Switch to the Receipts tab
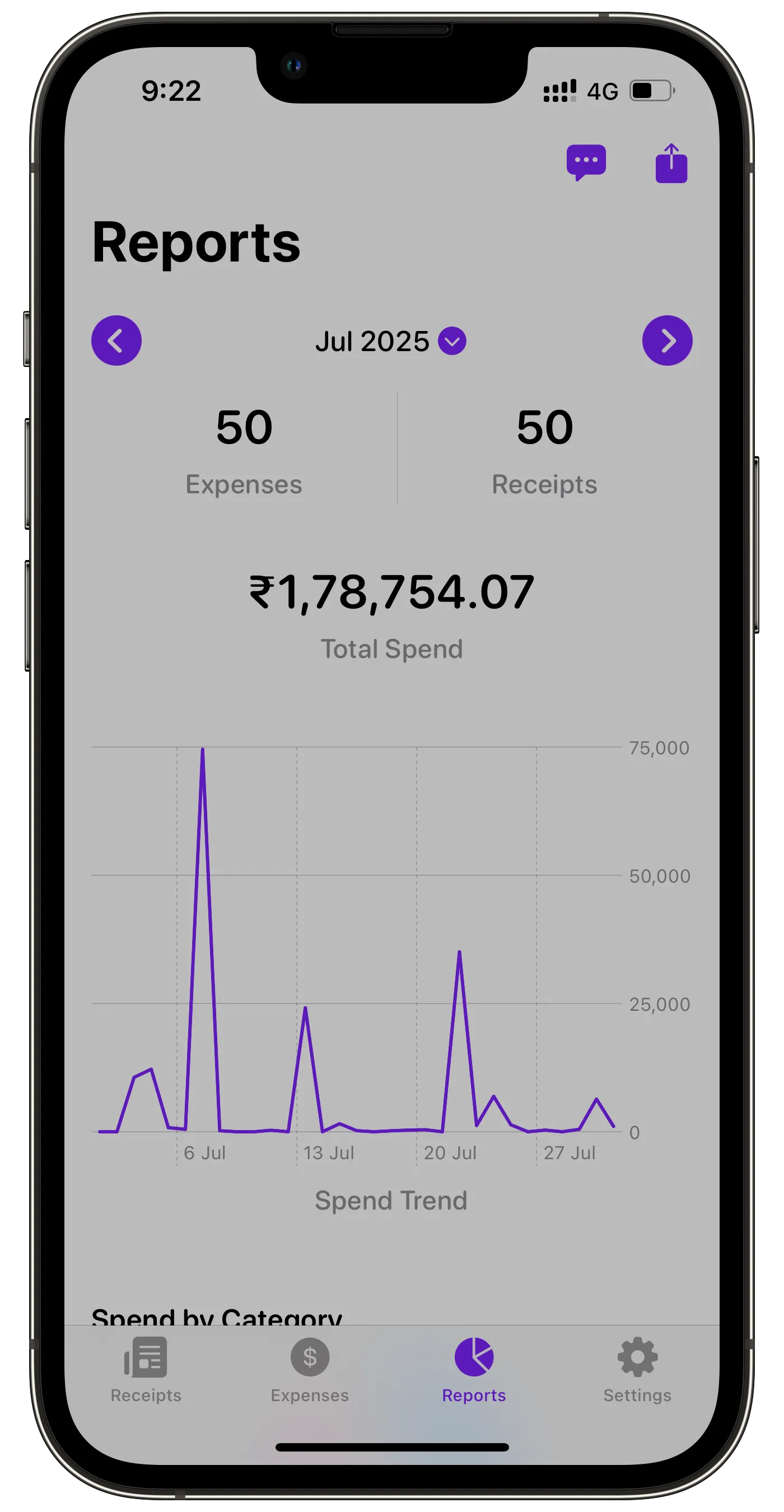The height and width of the screenshot is (1512, 784). coord(145,1374)
